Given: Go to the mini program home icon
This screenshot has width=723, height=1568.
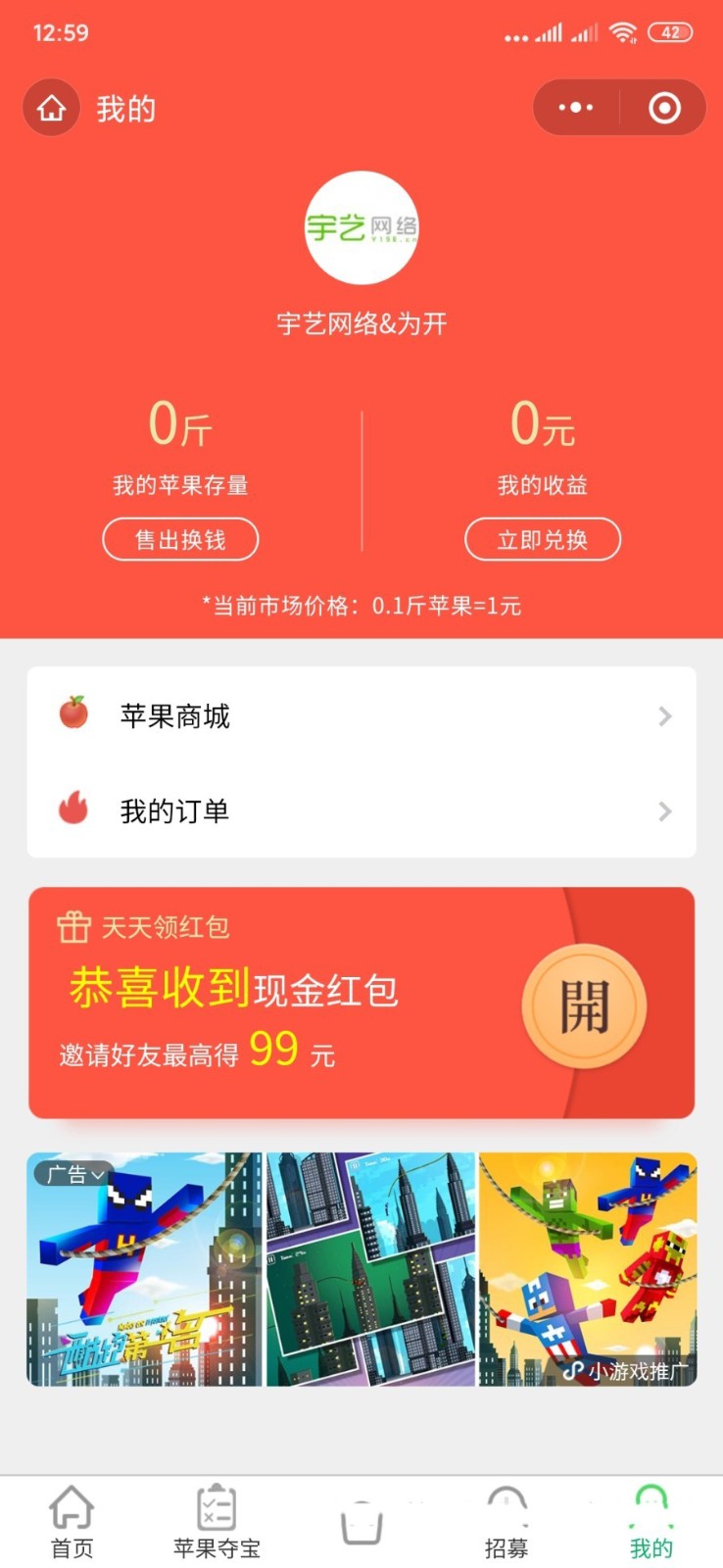Looking at the screenshot, I should tap(51, 108).
